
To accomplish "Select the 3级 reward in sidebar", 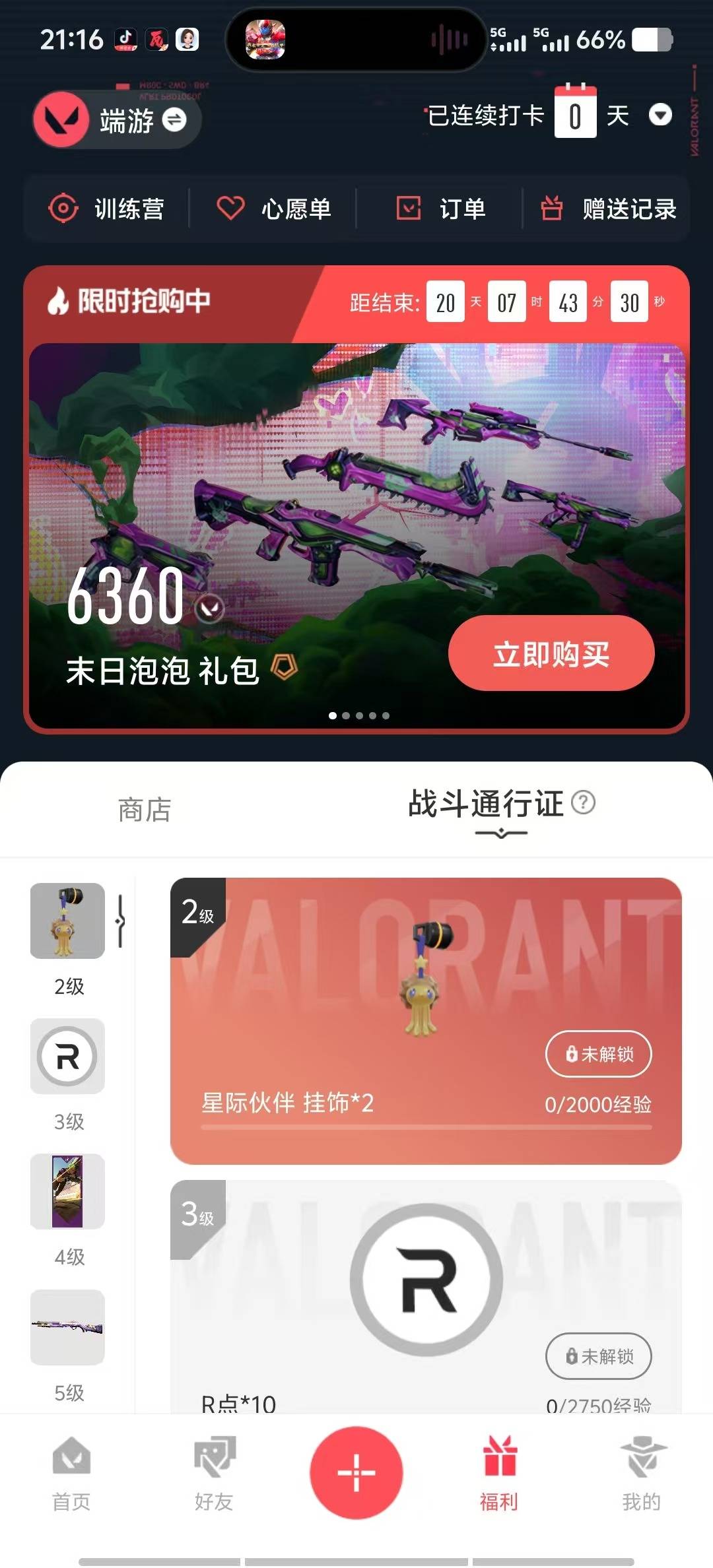I will tap(68, 1057).
